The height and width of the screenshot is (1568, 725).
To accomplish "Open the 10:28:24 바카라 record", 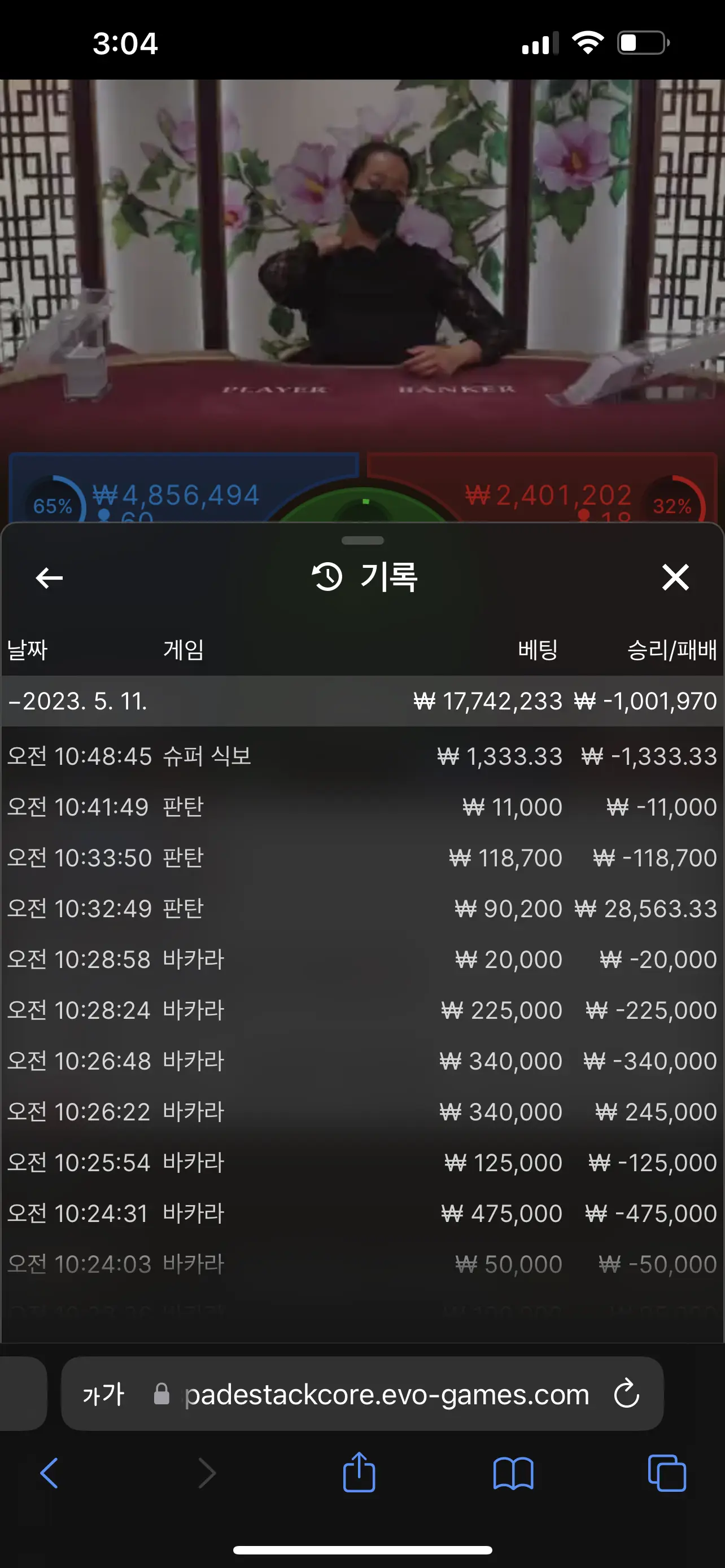I will click(x=362, y=1010).
